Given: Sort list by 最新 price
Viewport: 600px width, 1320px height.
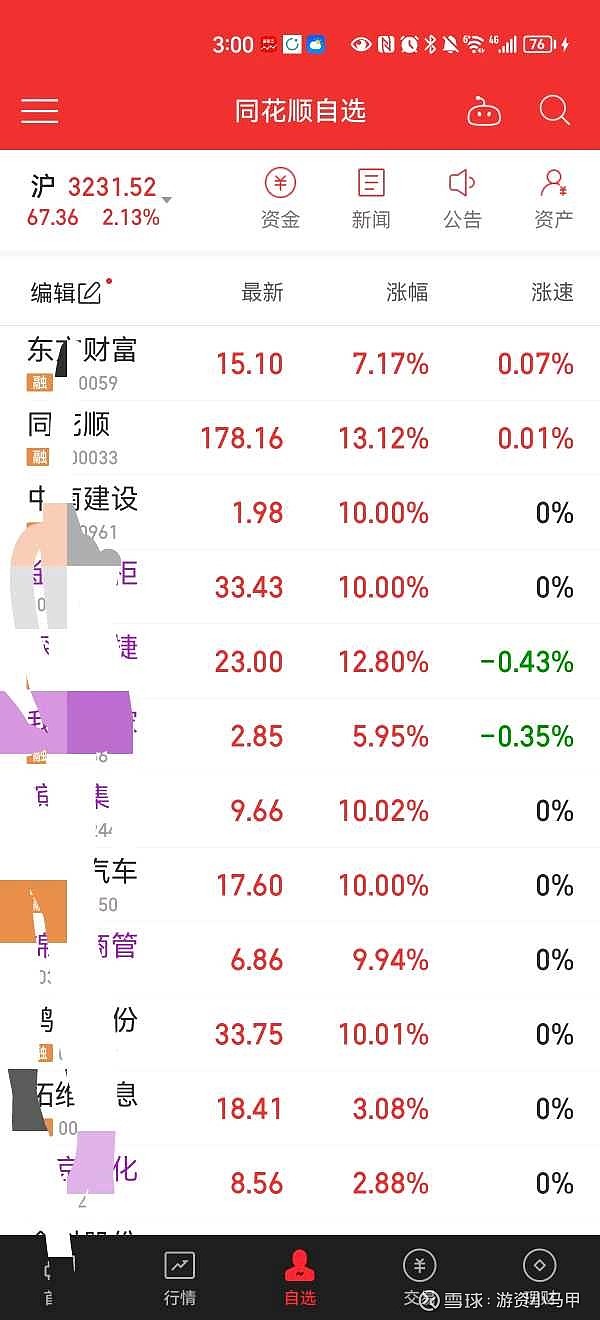Looking at the screenshot, I should (x=263, y=292).
